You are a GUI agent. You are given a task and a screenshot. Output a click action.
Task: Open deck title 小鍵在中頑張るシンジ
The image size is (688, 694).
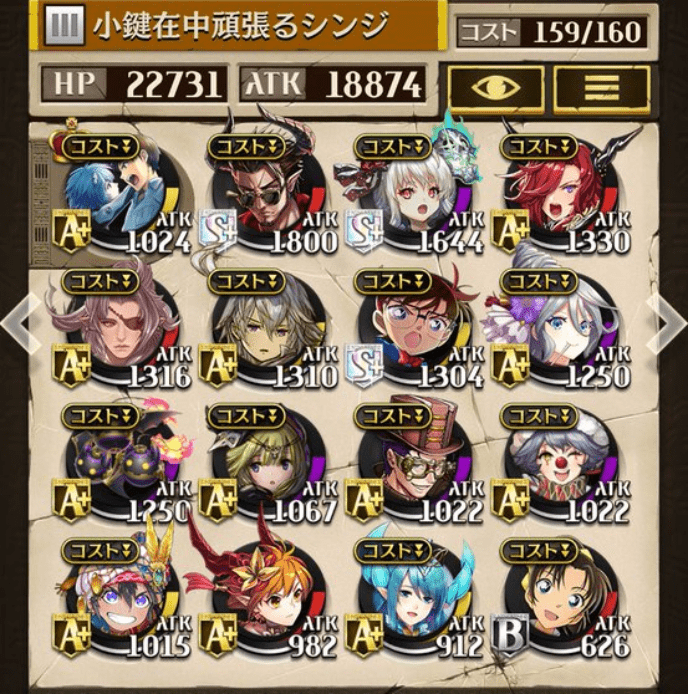click(240, 26)
